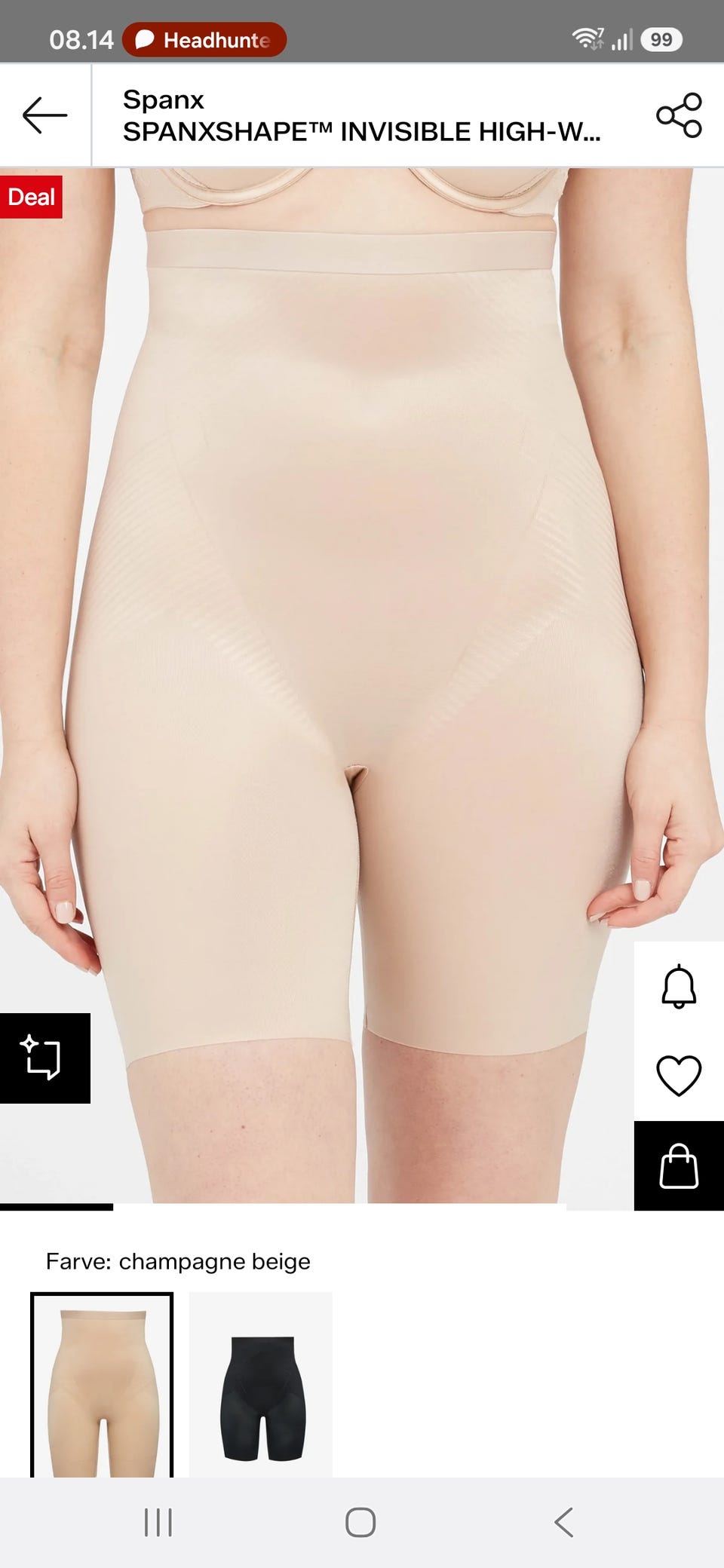This screenshot has height=1568, width=724.
Task: Go back using the arrow in header
Action: pyautogui.click(x=45, y=115)
